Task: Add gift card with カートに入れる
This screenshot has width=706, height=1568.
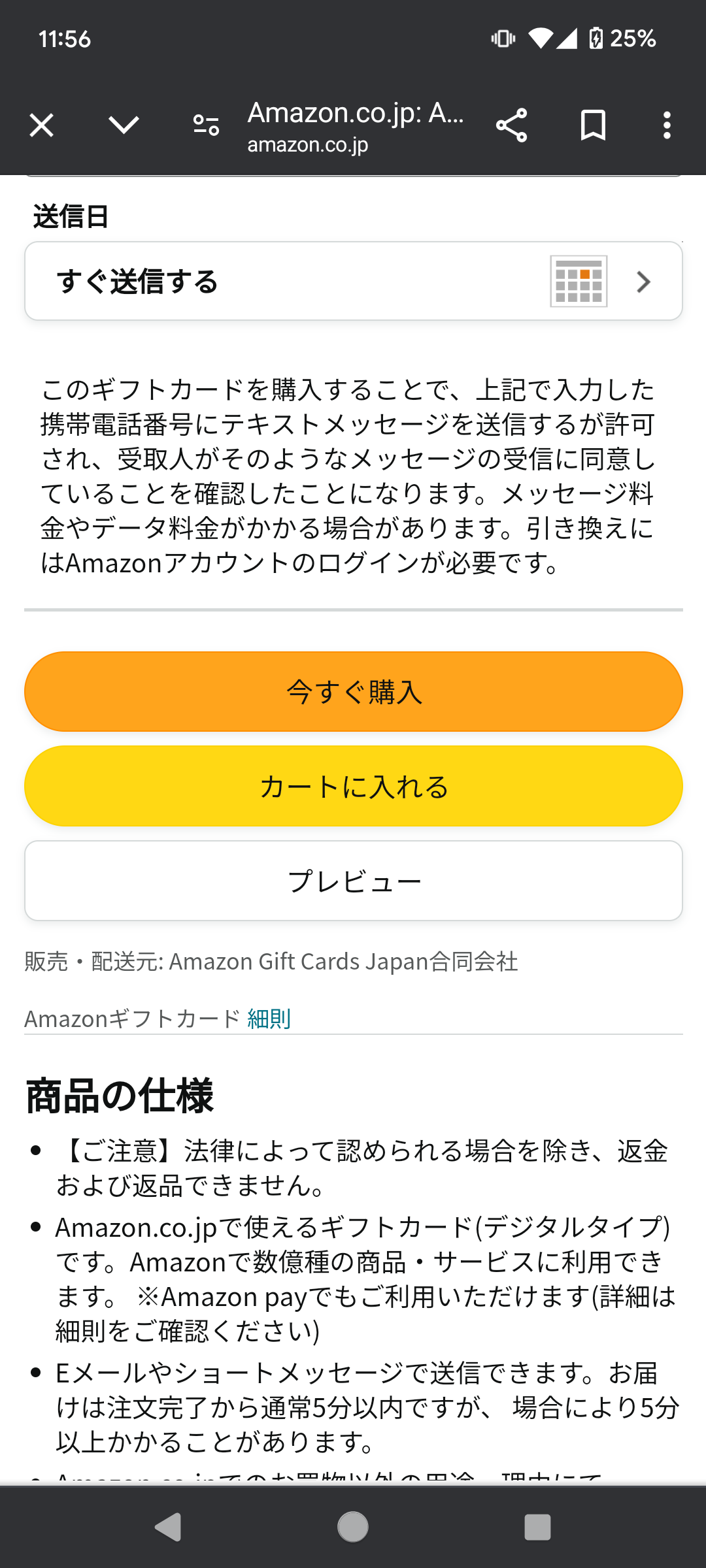Action: 354,786
